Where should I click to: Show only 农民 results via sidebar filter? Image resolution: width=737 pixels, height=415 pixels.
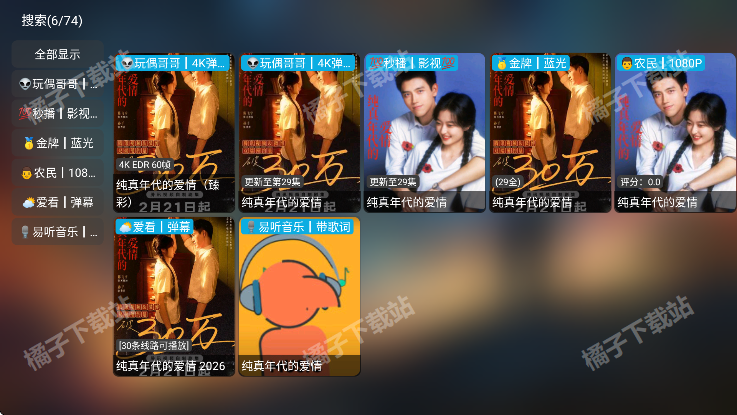(57, 173)
